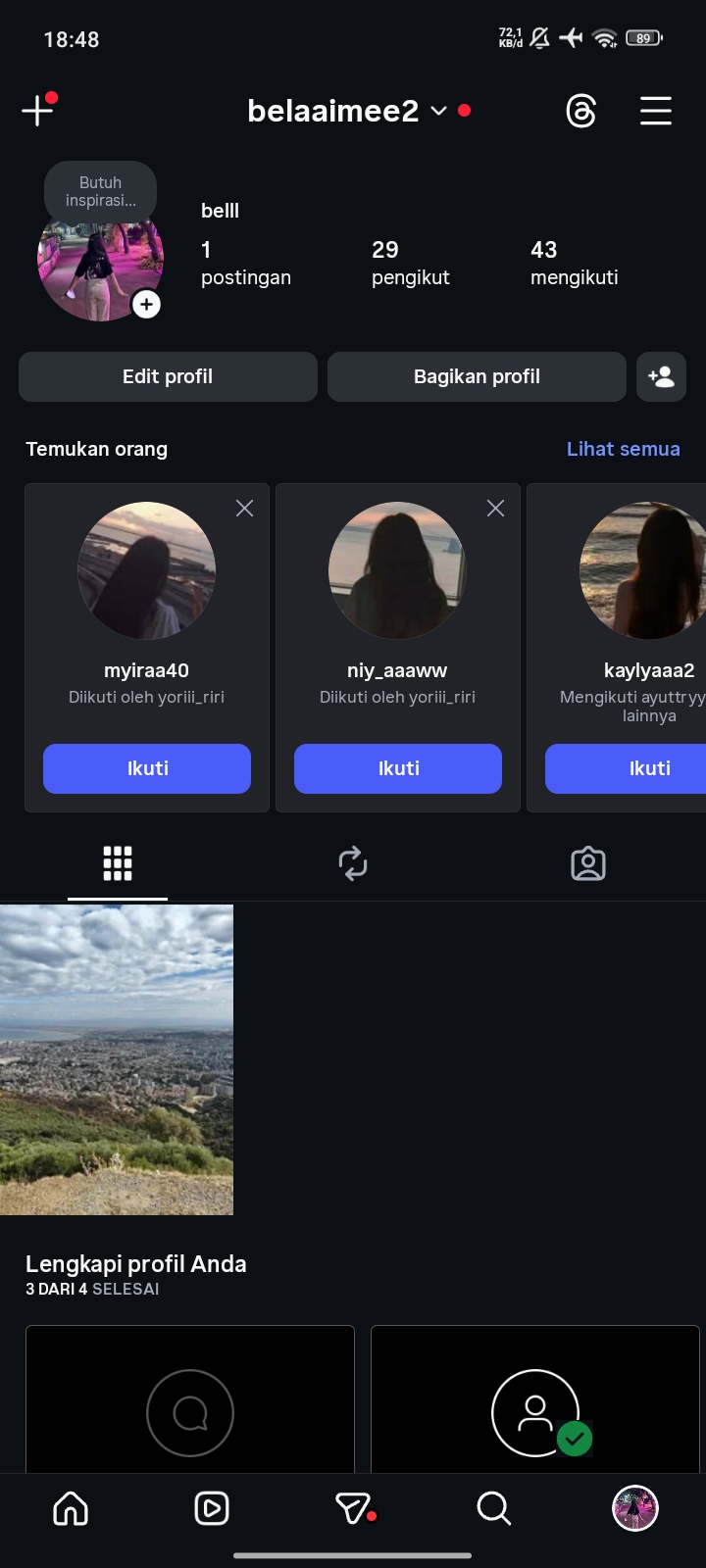Open the hamburger menu
Viewport: 706px width, 1568px height.
point(655,111)
